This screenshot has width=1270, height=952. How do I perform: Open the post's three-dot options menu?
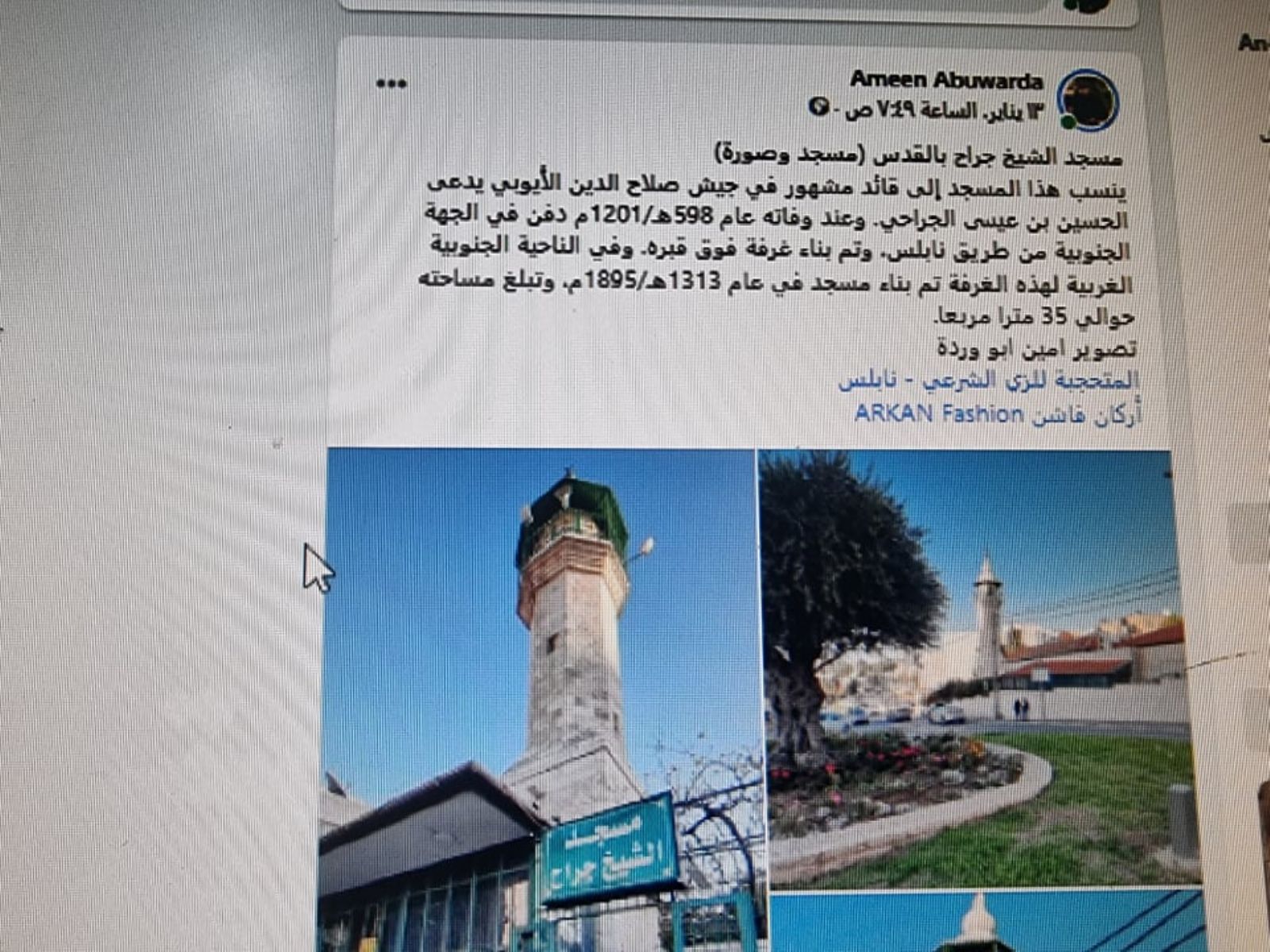coord(391,83)
